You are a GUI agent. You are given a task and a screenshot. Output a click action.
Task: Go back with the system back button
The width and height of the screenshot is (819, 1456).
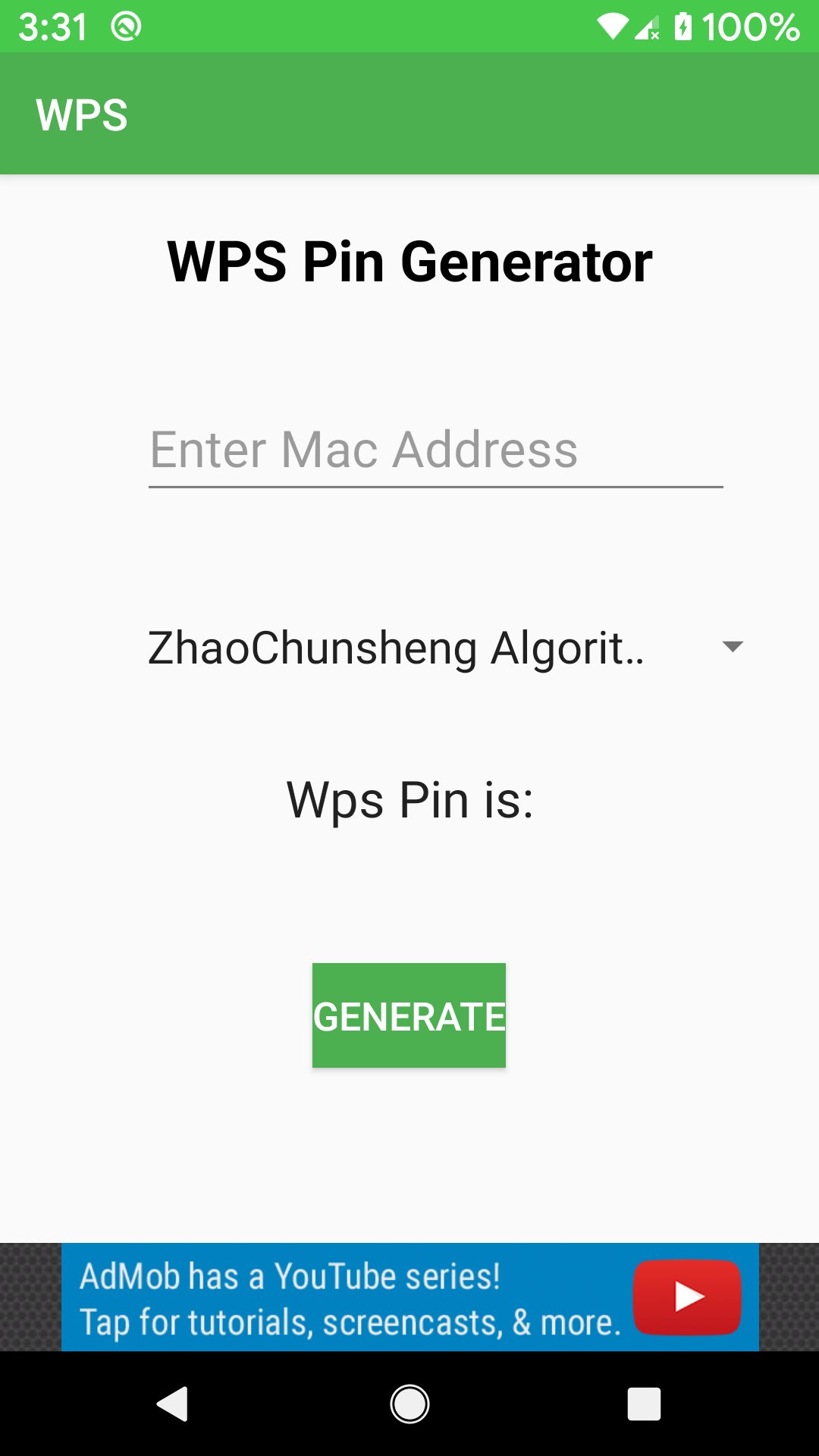pos(173,1404)
